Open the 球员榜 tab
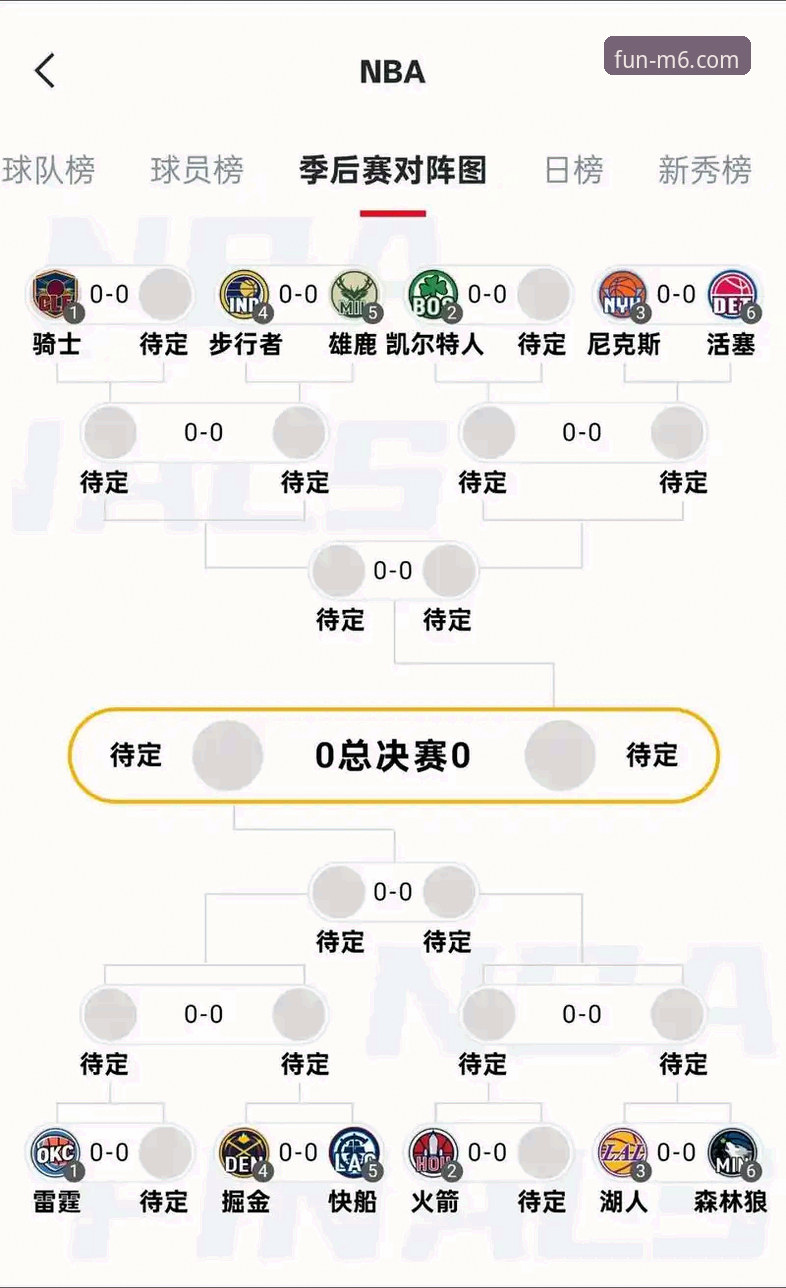 pyautogui.click(x=196, y=170)
